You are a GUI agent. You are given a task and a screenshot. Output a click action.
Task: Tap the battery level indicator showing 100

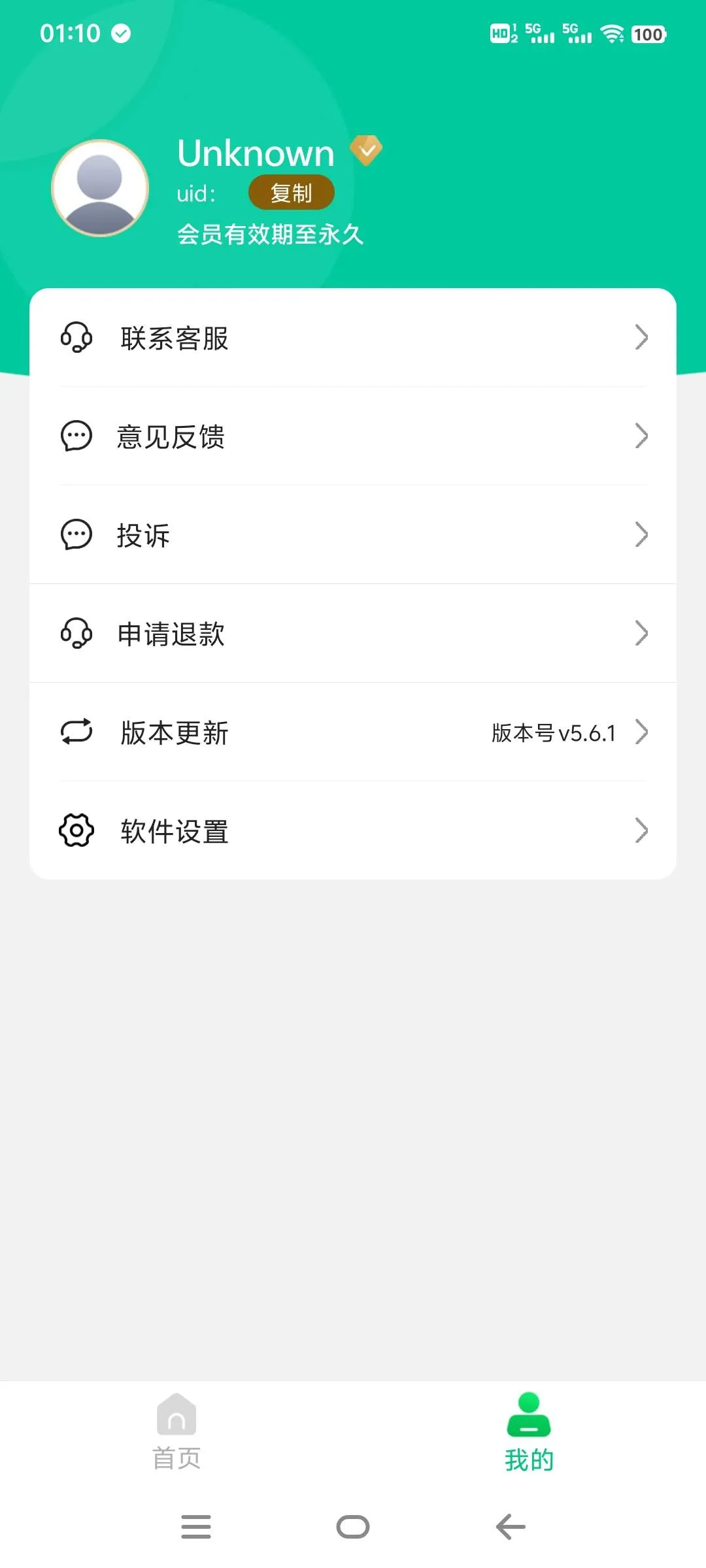click(x=647, y=34)
